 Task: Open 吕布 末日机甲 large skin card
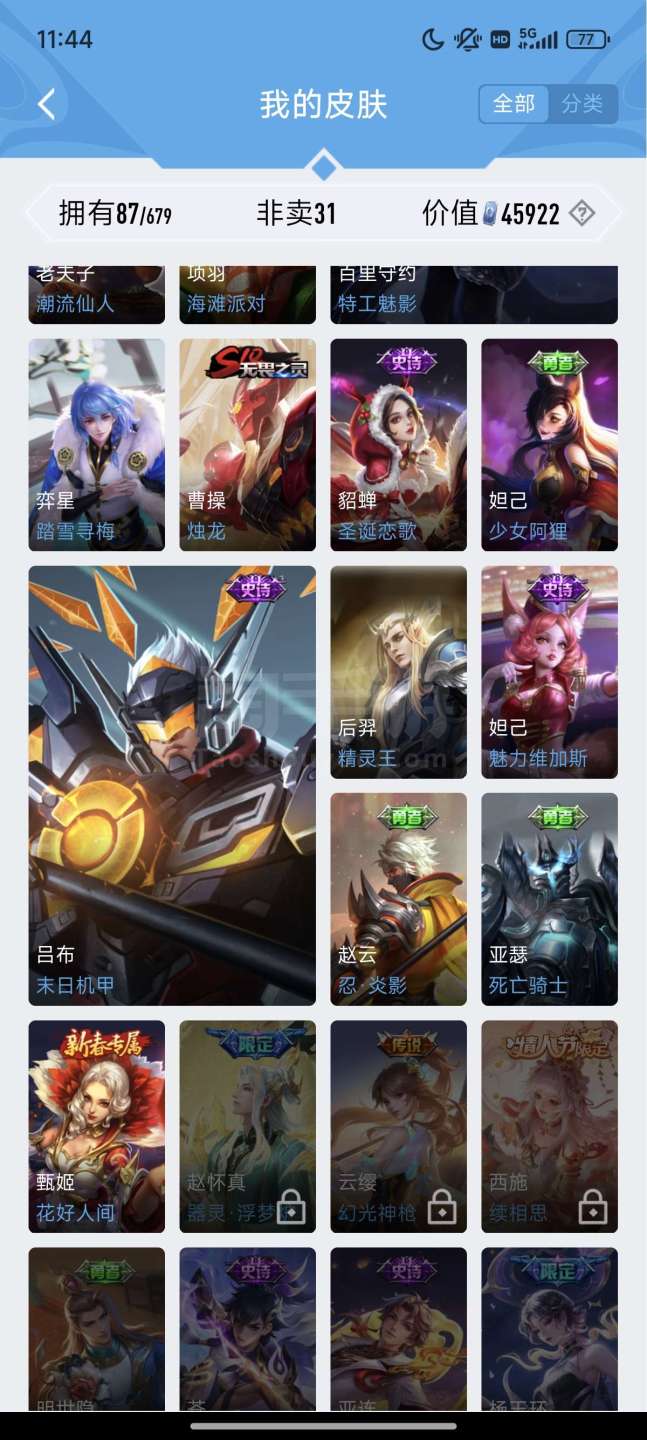(172, 785)
